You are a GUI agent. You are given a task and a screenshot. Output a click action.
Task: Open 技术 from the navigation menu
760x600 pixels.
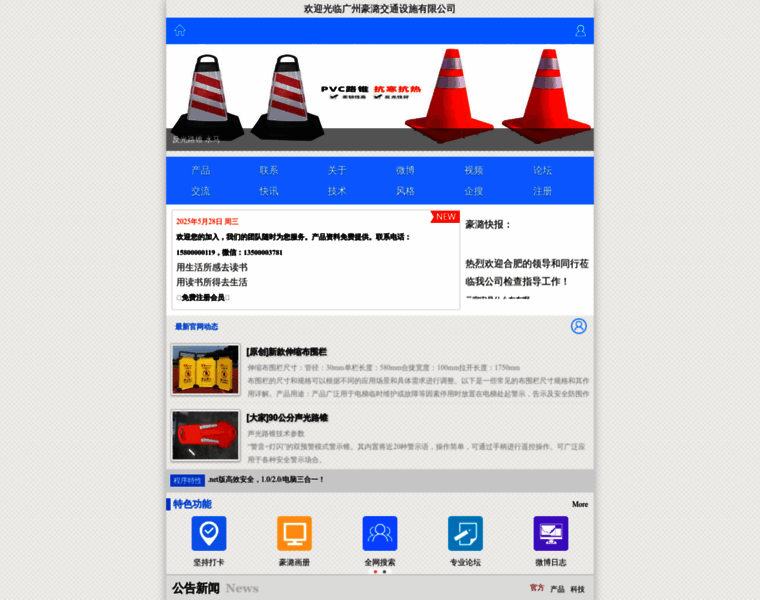(337, 191)
